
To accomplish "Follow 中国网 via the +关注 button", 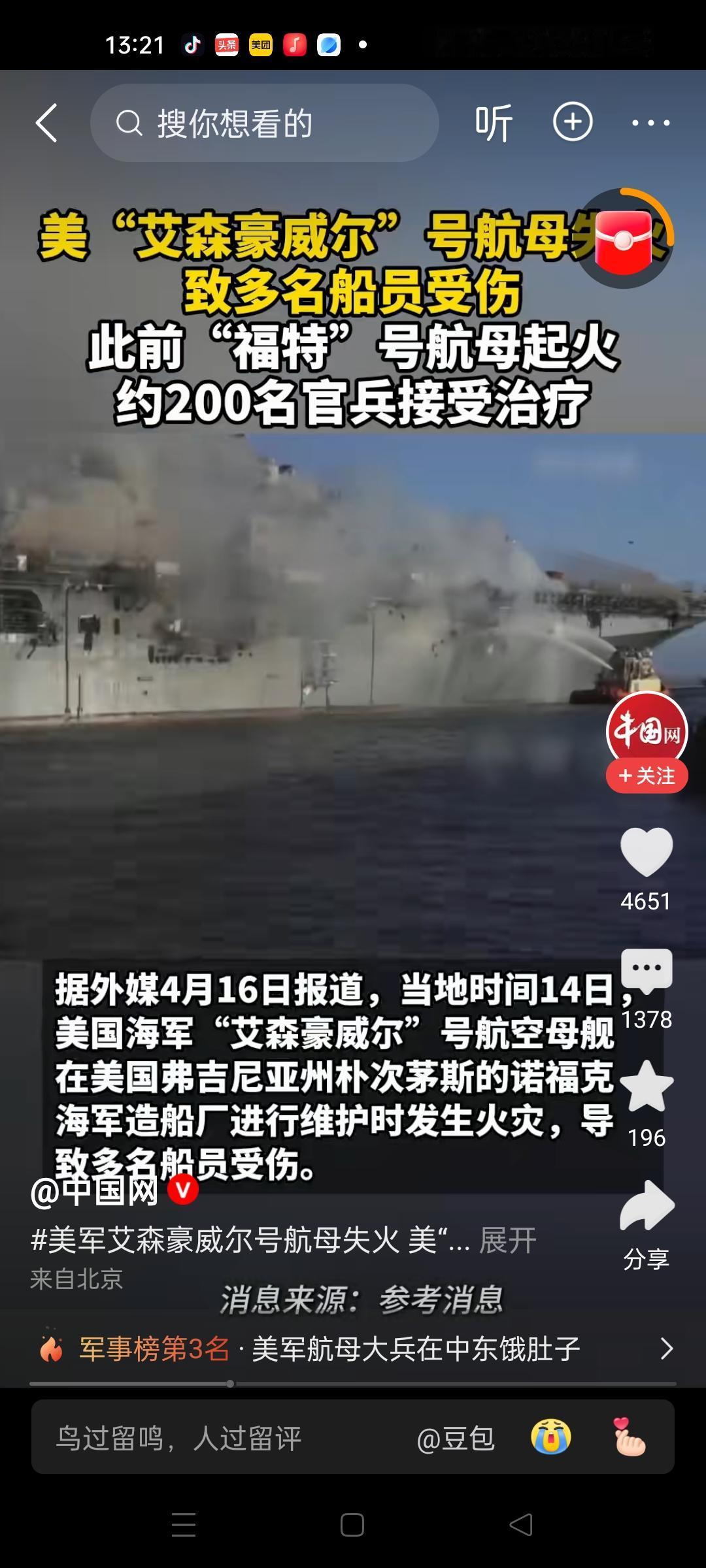I will click(x=646, y=776).
